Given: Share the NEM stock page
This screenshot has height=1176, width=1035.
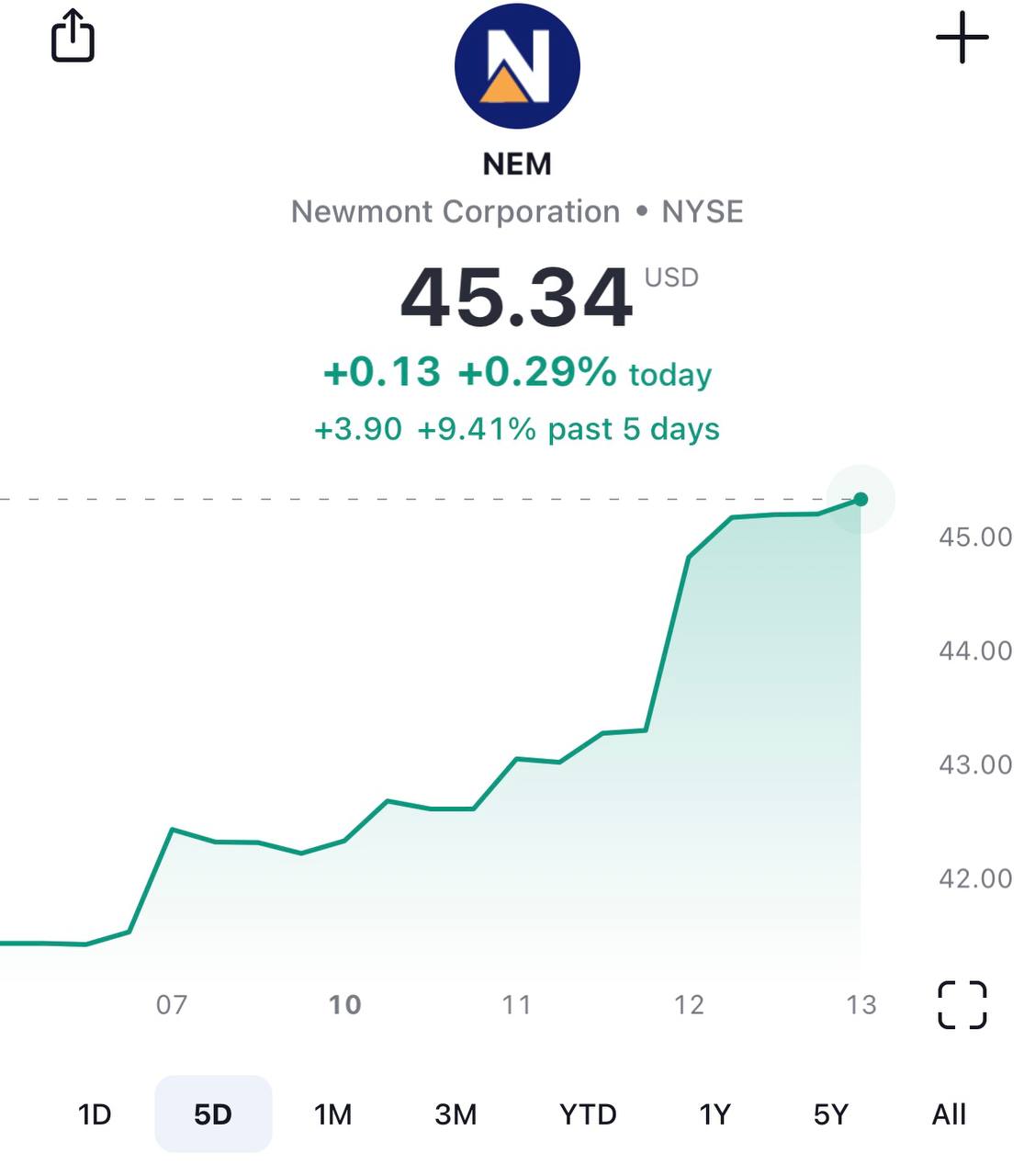Looking at the screenshot, I should (x=73, y=37).
